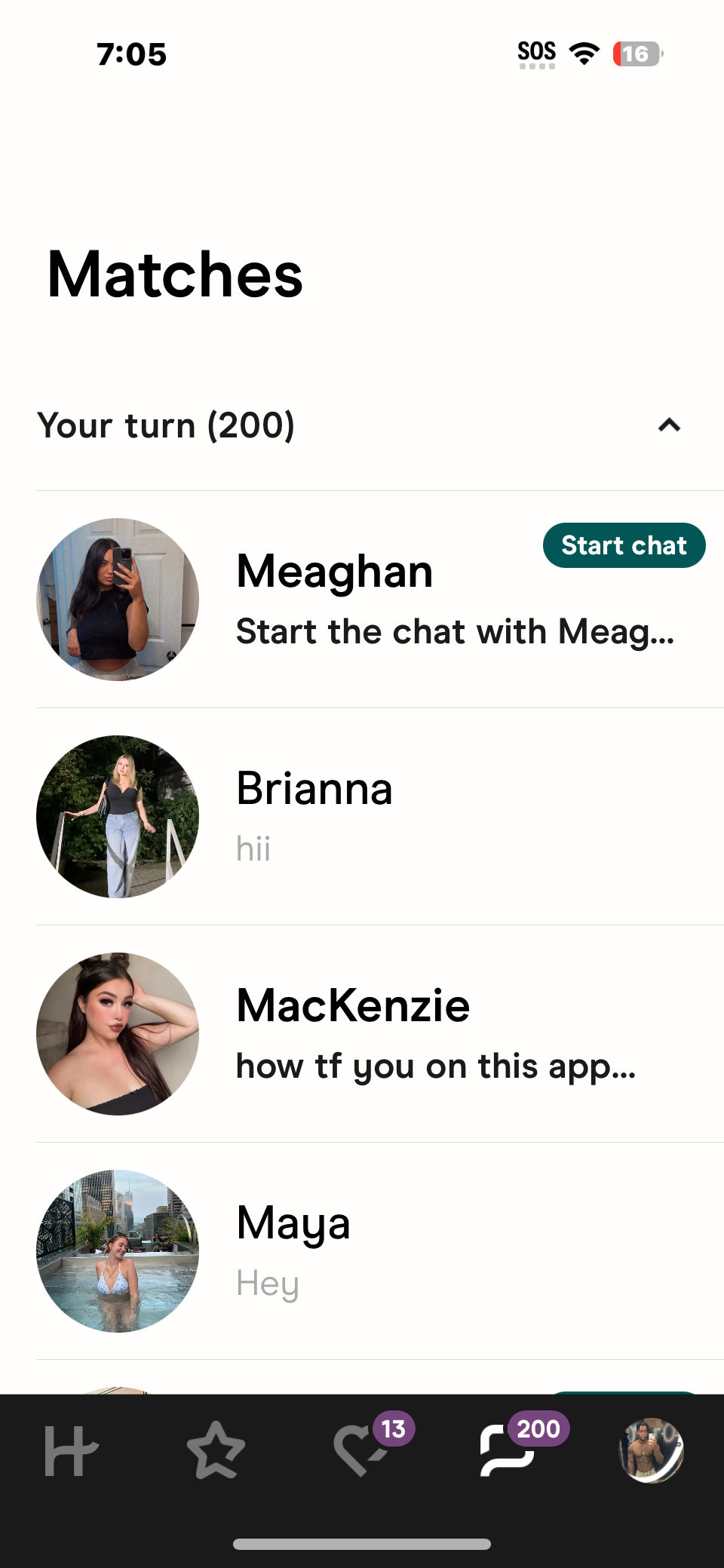Open my profile tab

coord(652,1451)
